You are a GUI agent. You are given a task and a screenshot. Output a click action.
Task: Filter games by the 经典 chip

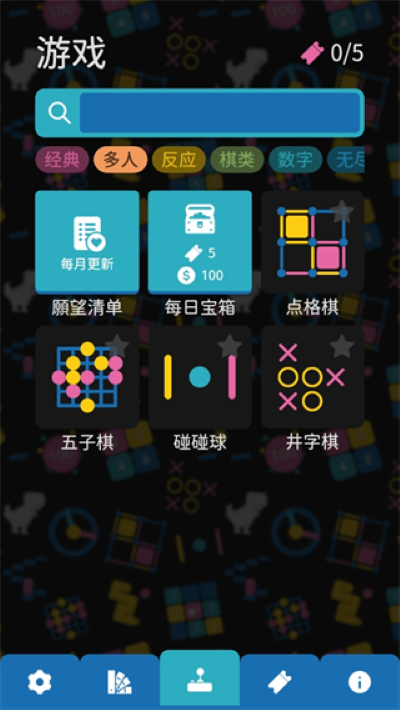coord(62,159)
